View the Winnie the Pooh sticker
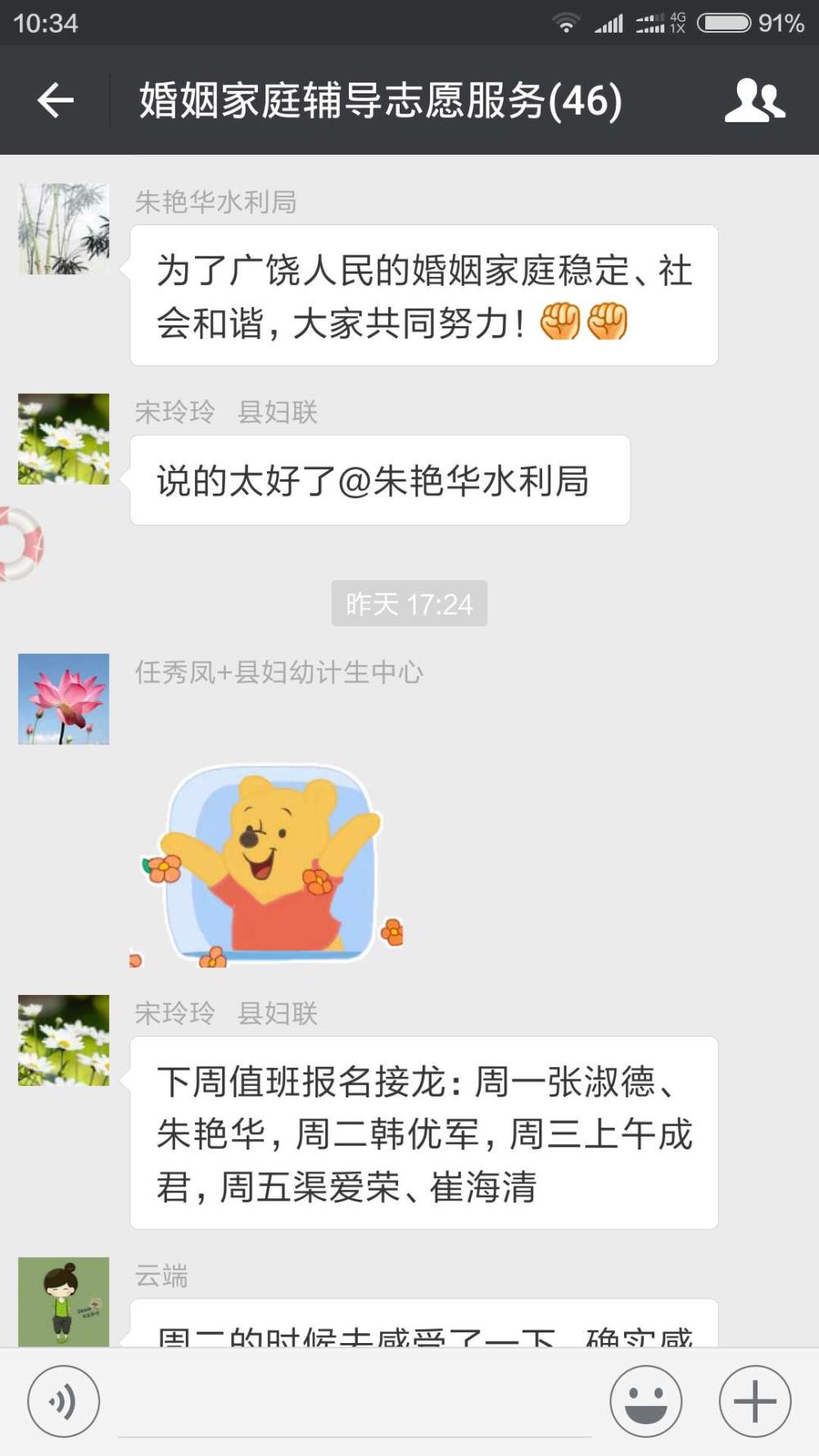Image resolution: width=819 pixels, height=1456 pixels. 267,866
